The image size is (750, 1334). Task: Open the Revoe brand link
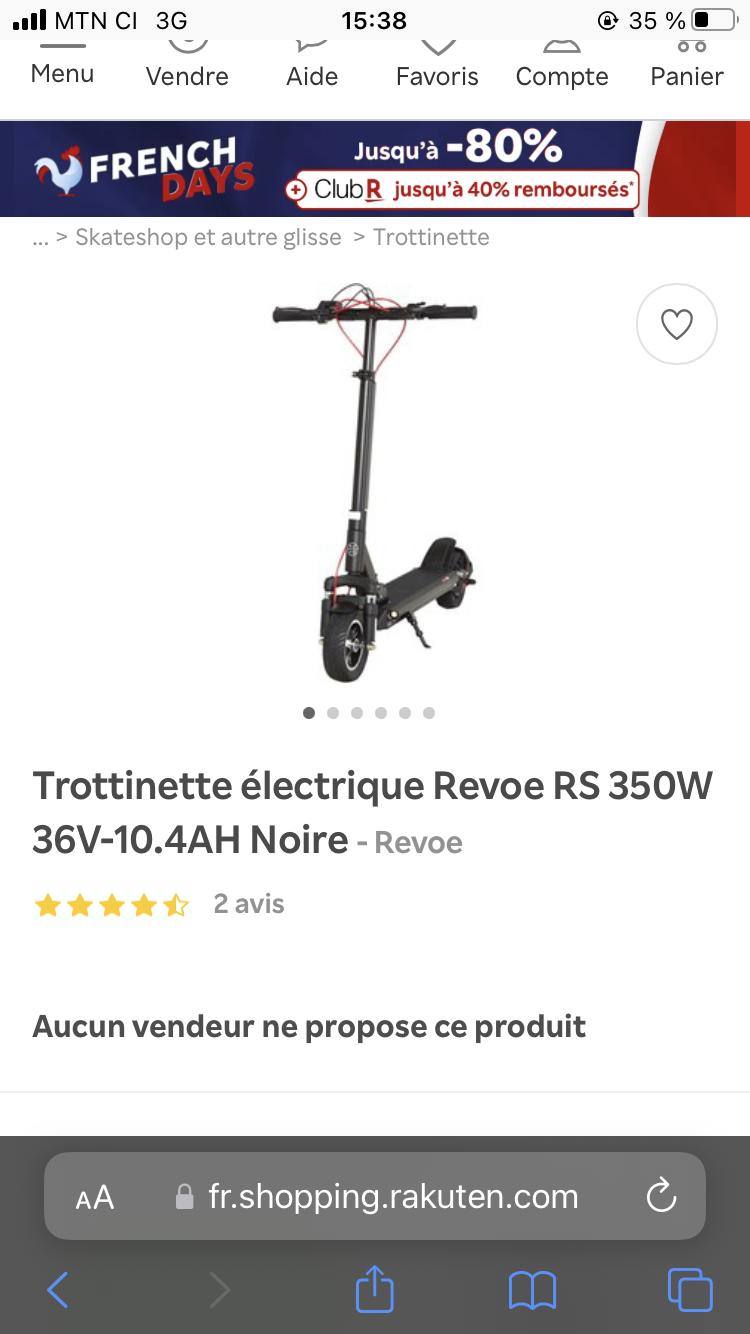(418, 843)
